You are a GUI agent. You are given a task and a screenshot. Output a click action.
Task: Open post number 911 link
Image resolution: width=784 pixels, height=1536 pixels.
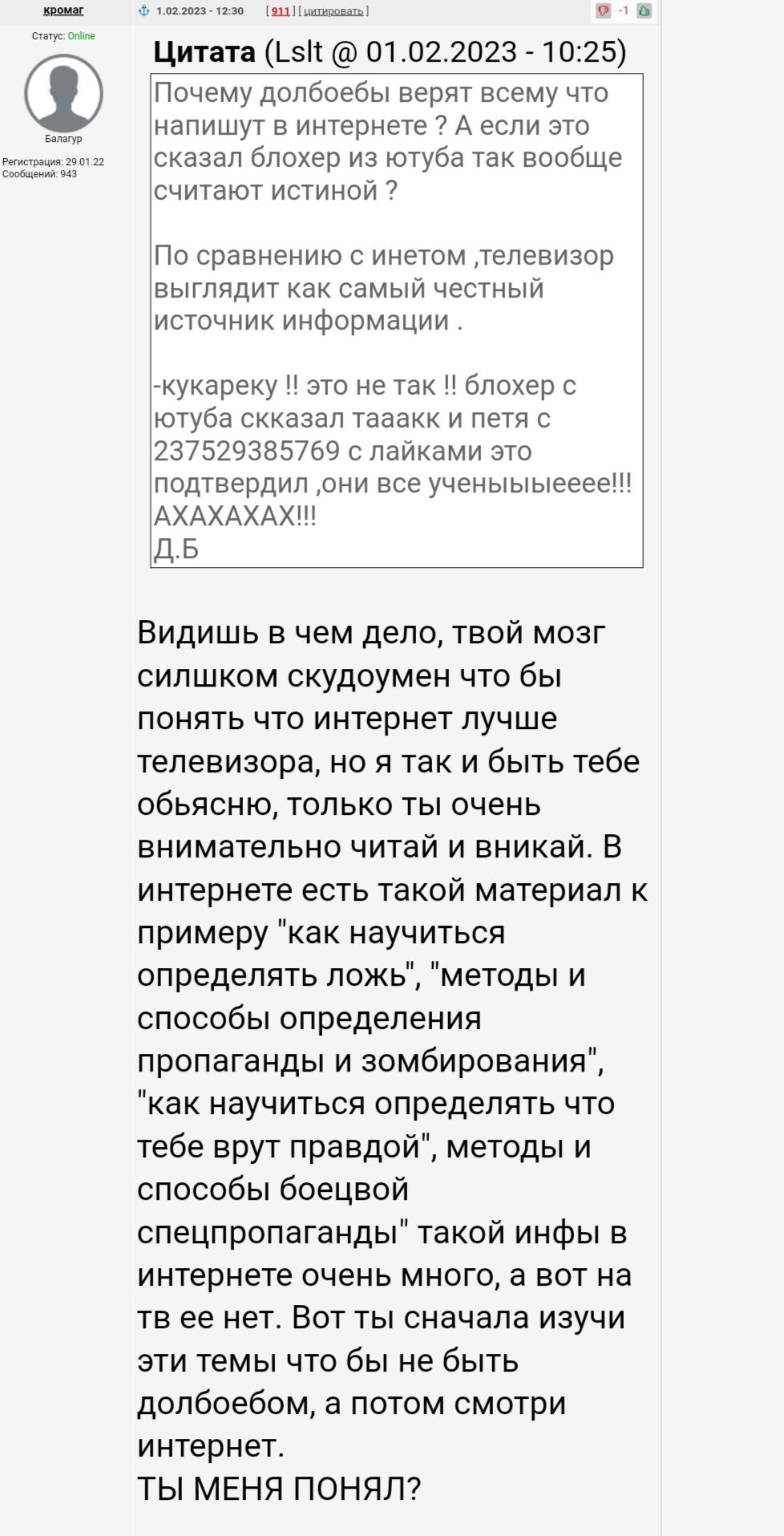pos(280,11)
